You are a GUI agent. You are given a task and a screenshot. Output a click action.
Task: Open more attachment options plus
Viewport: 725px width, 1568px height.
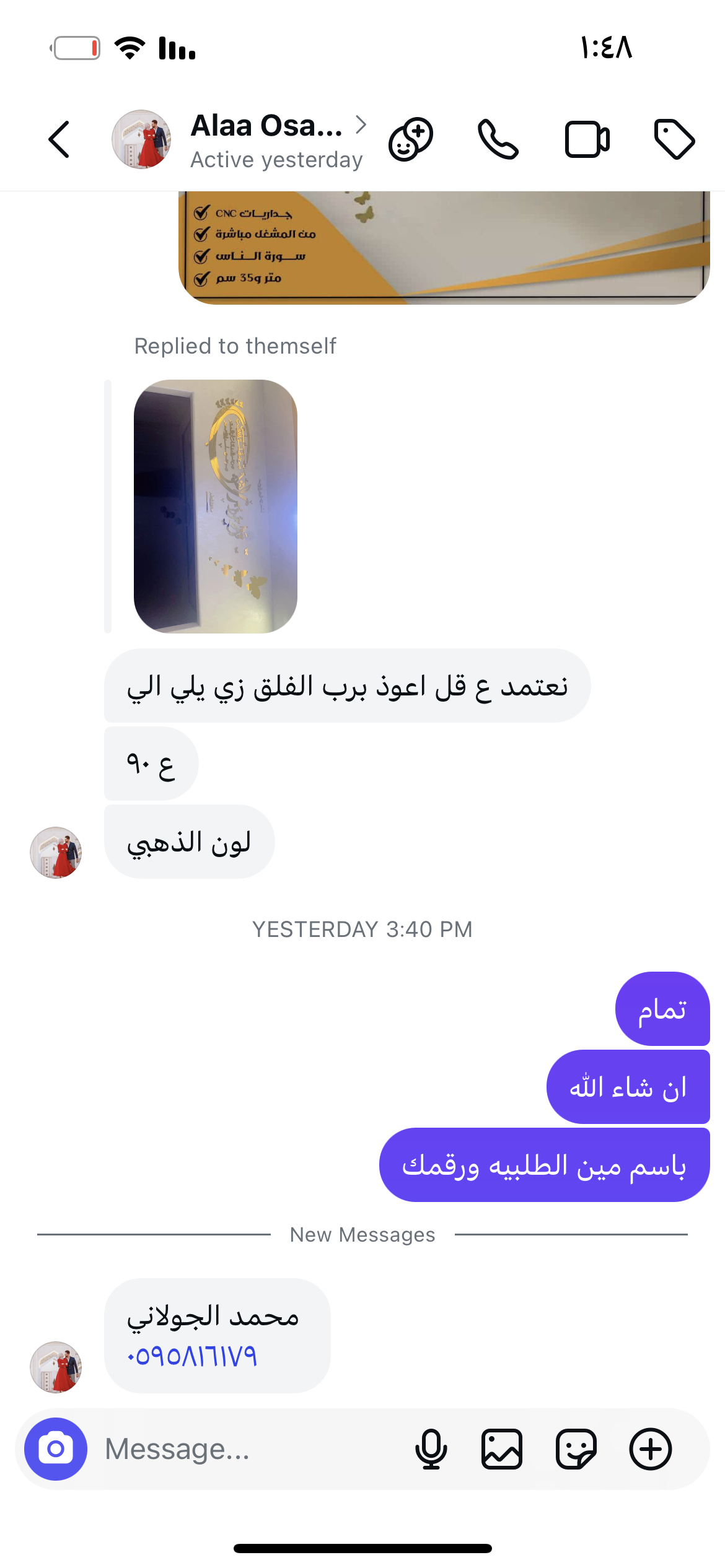pyautogui.click(x=651, y=1448)
